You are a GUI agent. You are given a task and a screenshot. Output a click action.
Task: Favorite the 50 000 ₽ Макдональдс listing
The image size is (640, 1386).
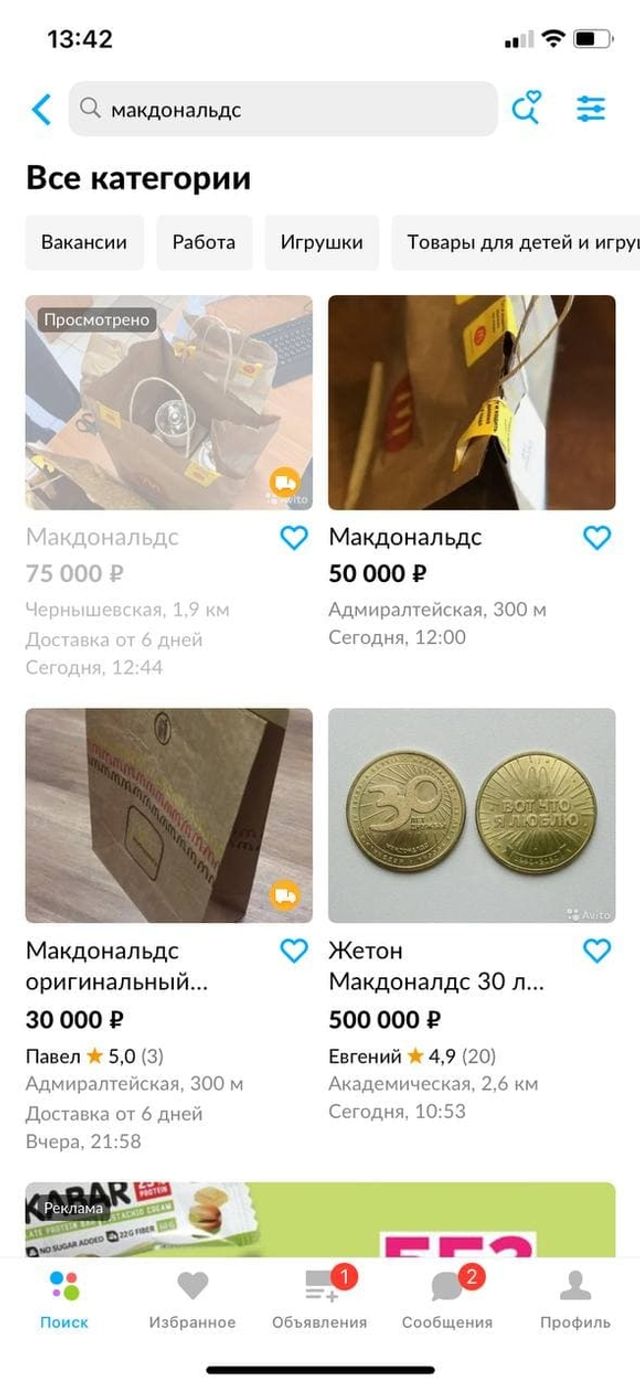[597, 538]
